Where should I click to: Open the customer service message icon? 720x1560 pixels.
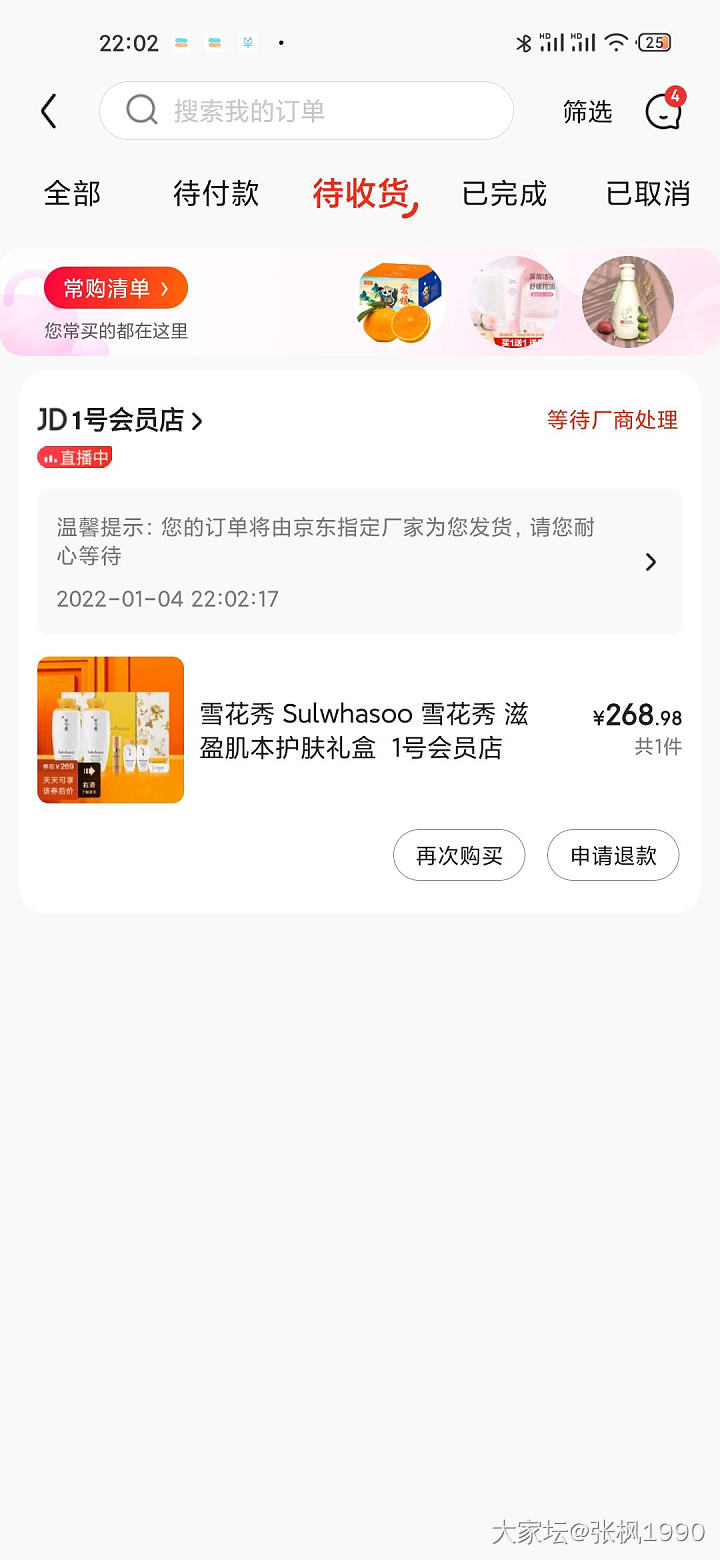pos(663,111)
